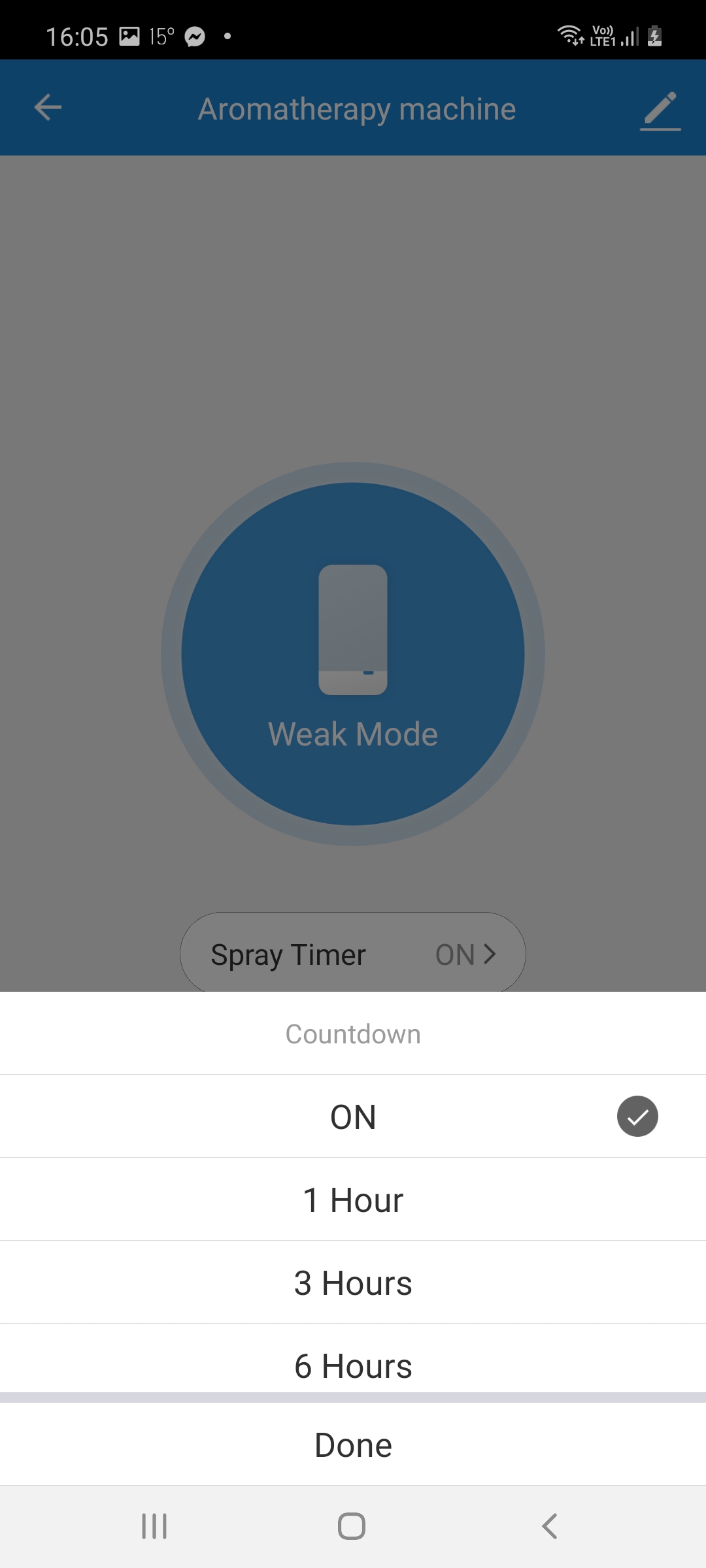
Task: Tap the system home button
Action: click(x=352, y=1526)
